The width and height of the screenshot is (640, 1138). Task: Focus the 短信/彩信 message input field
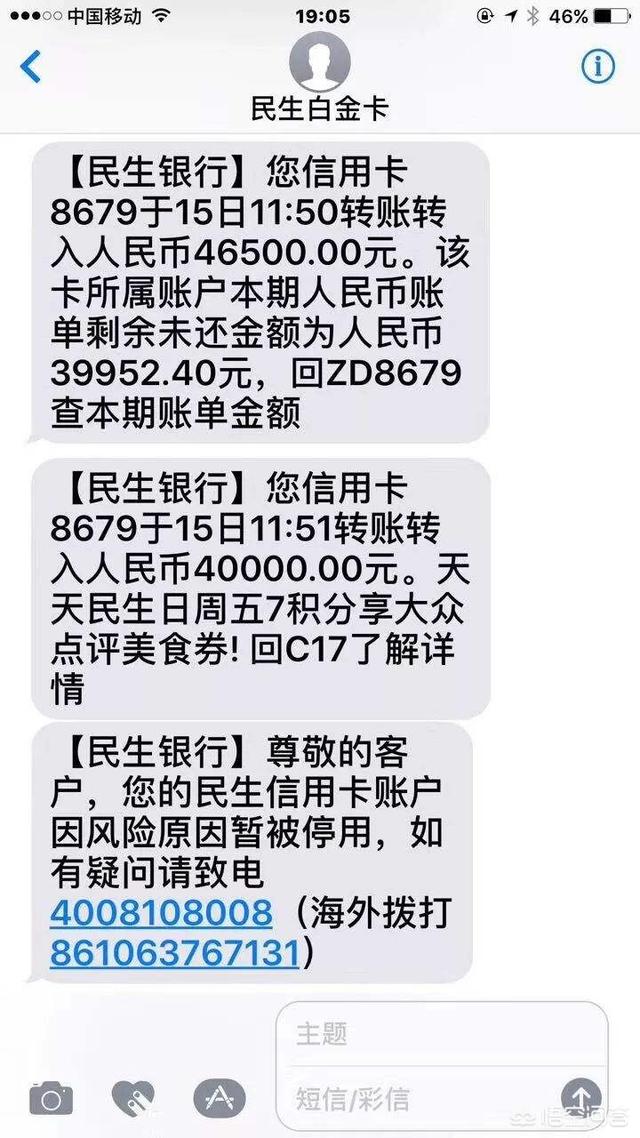420,1098
